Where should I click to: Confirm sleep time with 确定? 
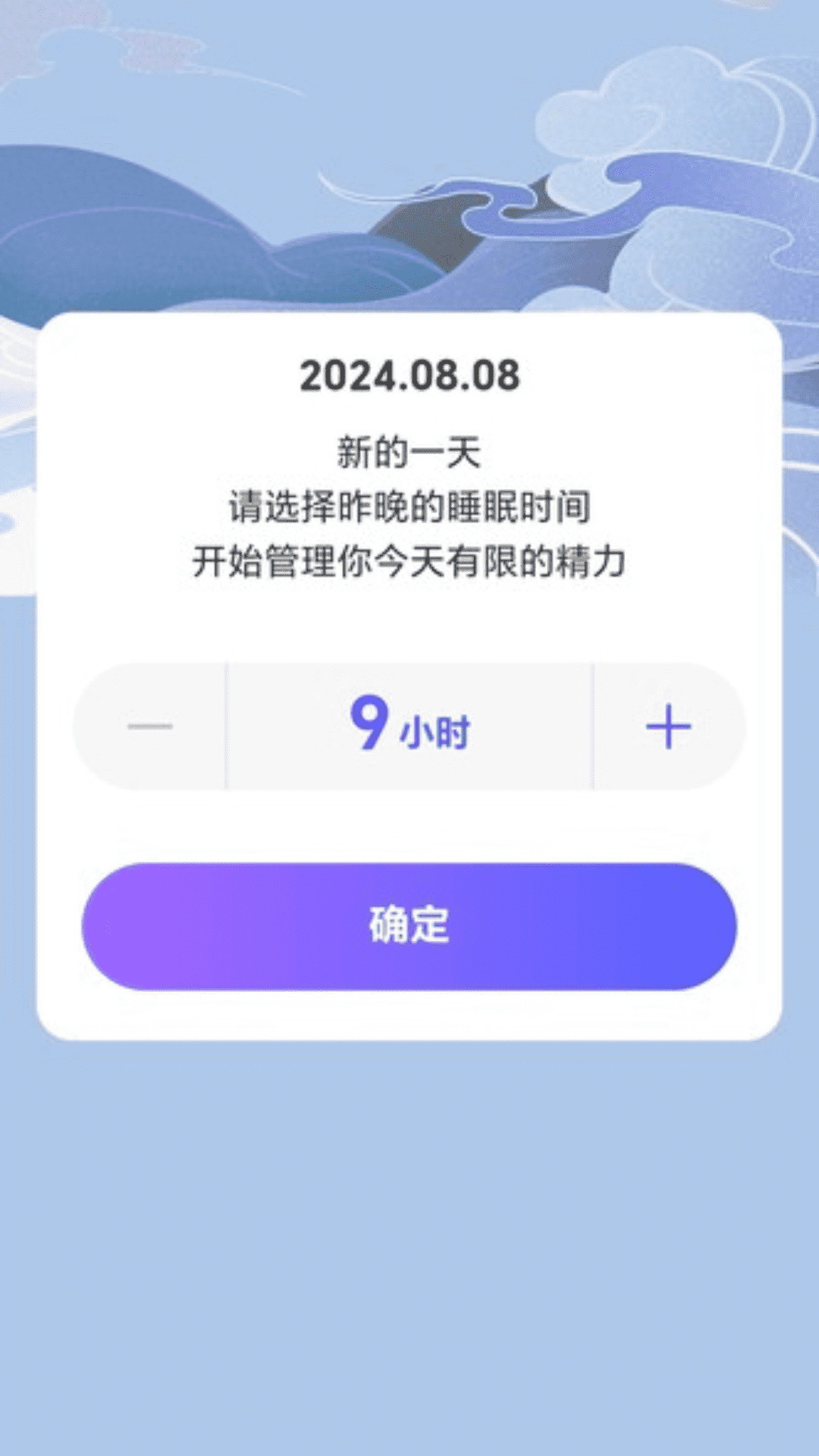coord(409,926)
